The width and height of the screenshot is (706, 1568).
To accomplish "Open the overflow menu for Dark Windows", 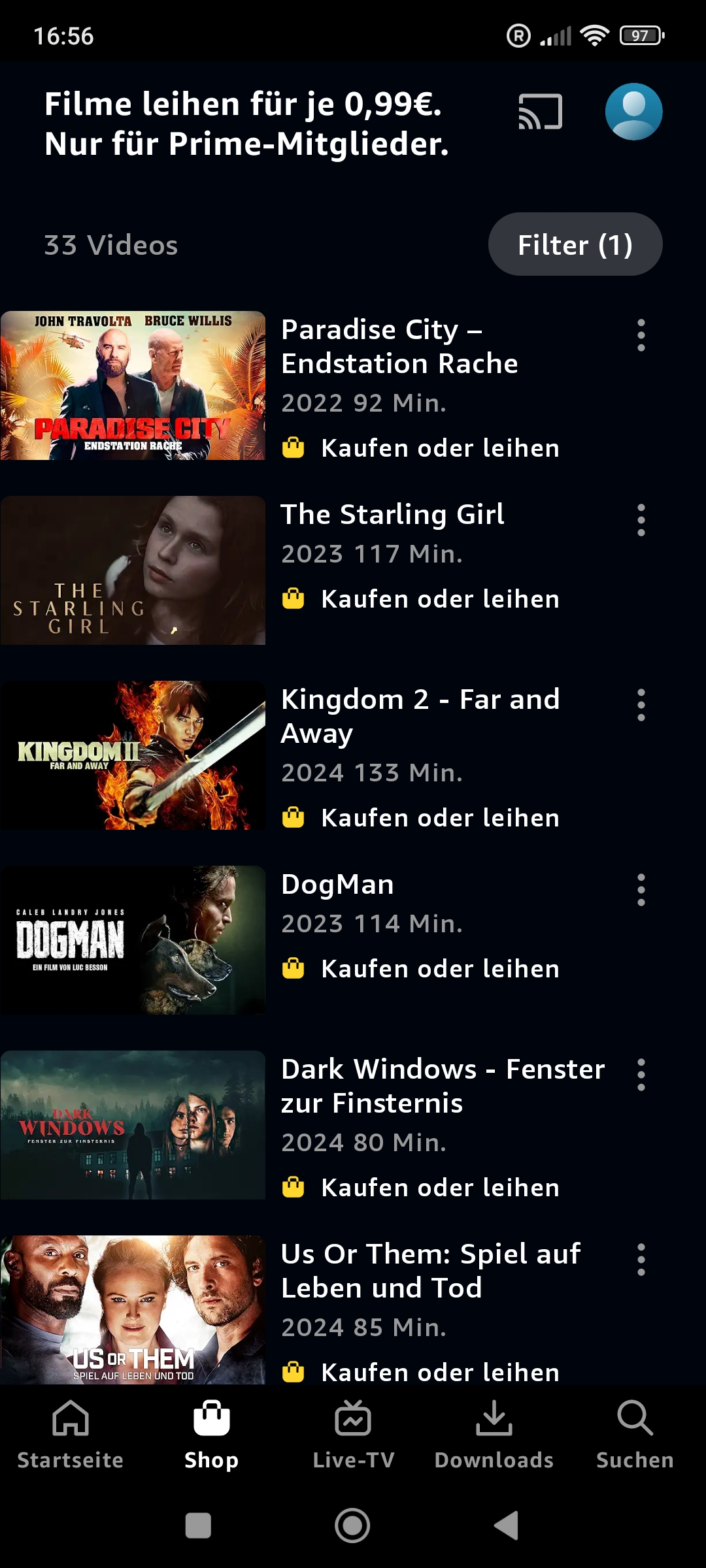I will (641, 1075).
